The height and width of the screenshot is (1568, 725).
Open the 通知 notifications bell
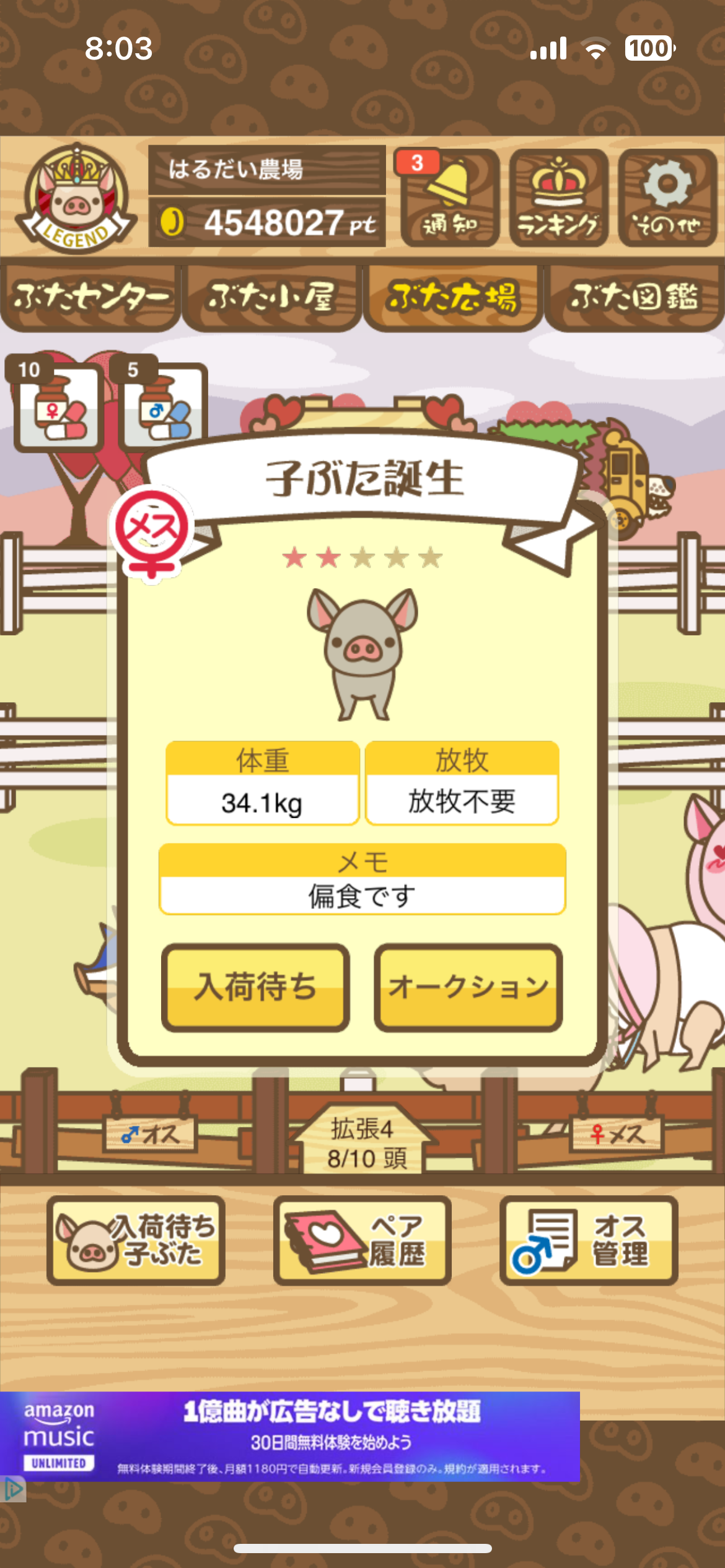click(x=450, y=198)
